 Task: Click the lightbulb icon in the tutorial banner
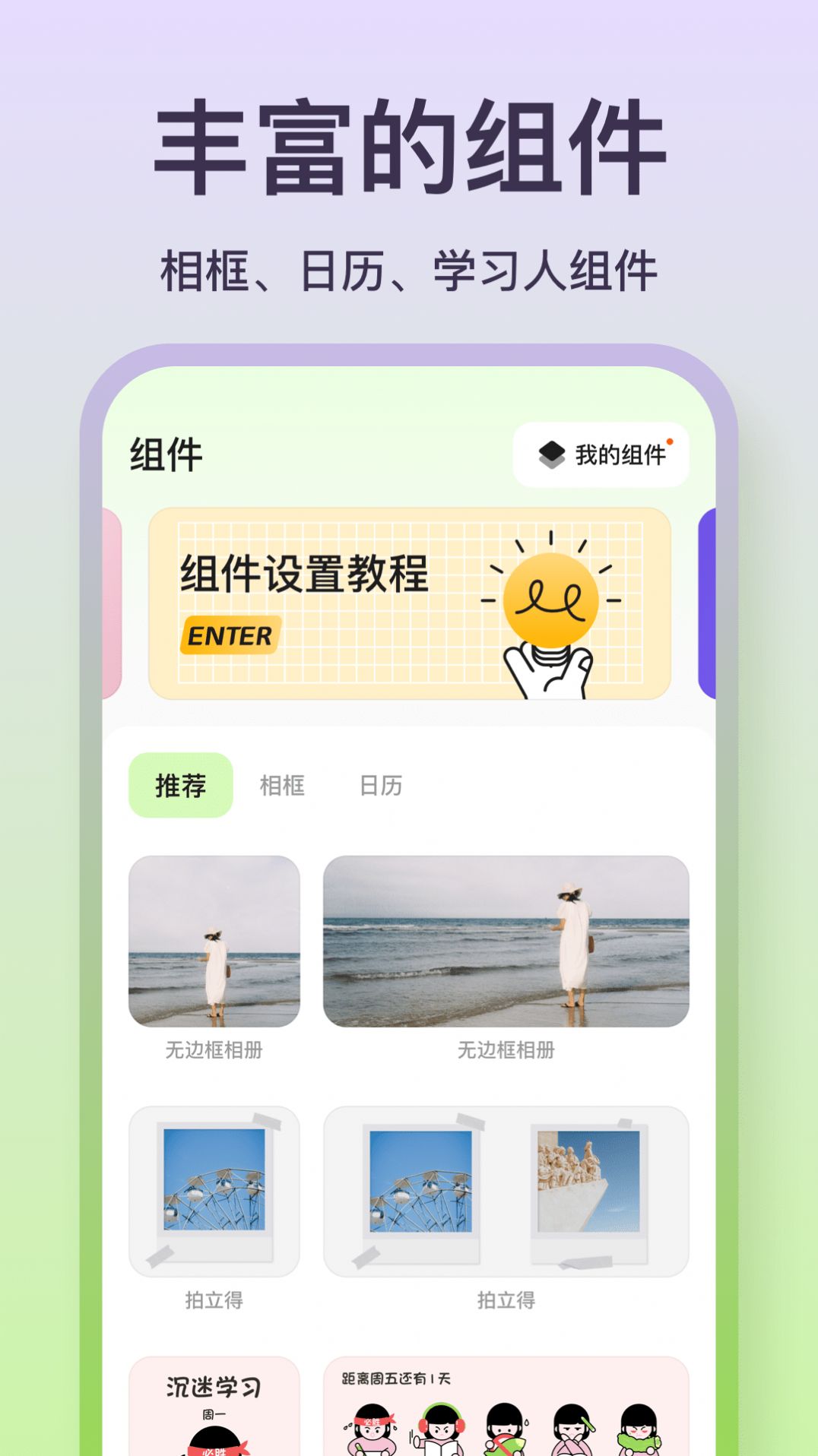click(x=550, y=600)
